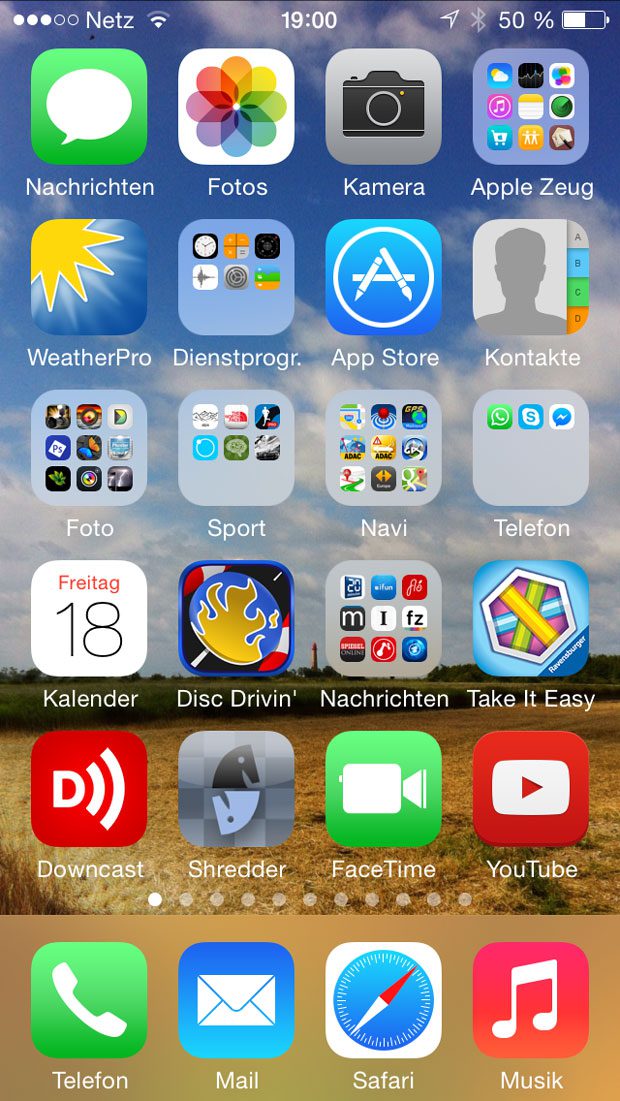Open Downcast
Viewport: 620px width, 1101px height.
89,789
